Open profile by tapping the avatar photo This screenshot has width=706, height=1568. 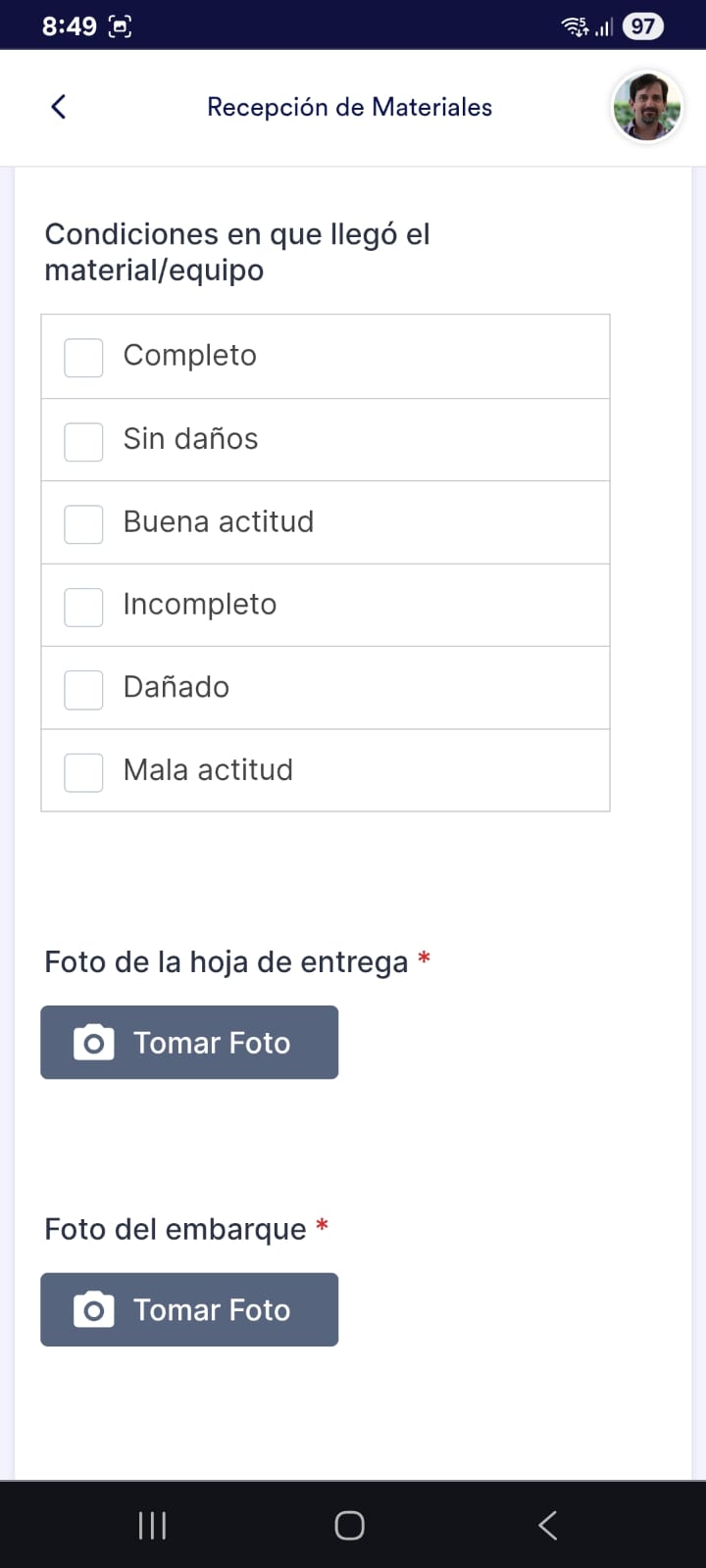pyautogui.click(x=646, y=107)
